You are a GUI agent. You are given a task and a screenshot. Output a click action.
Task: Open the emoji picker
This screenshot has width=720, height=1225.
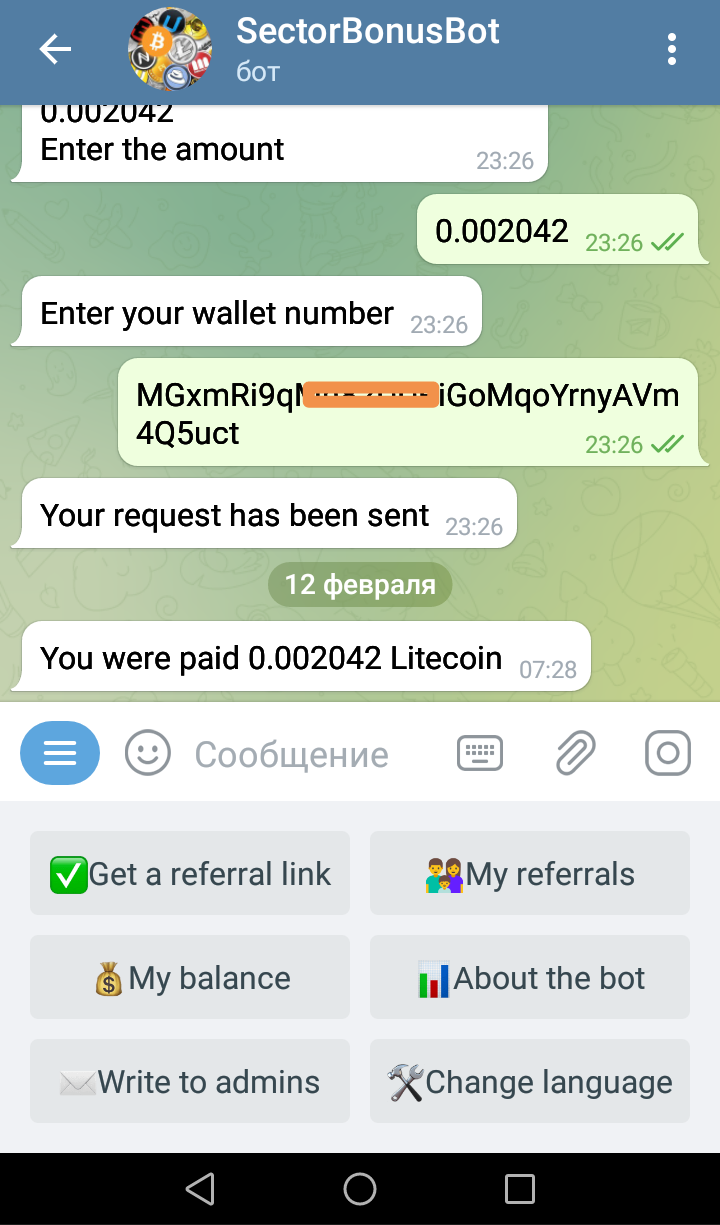[x=148, y=753]
